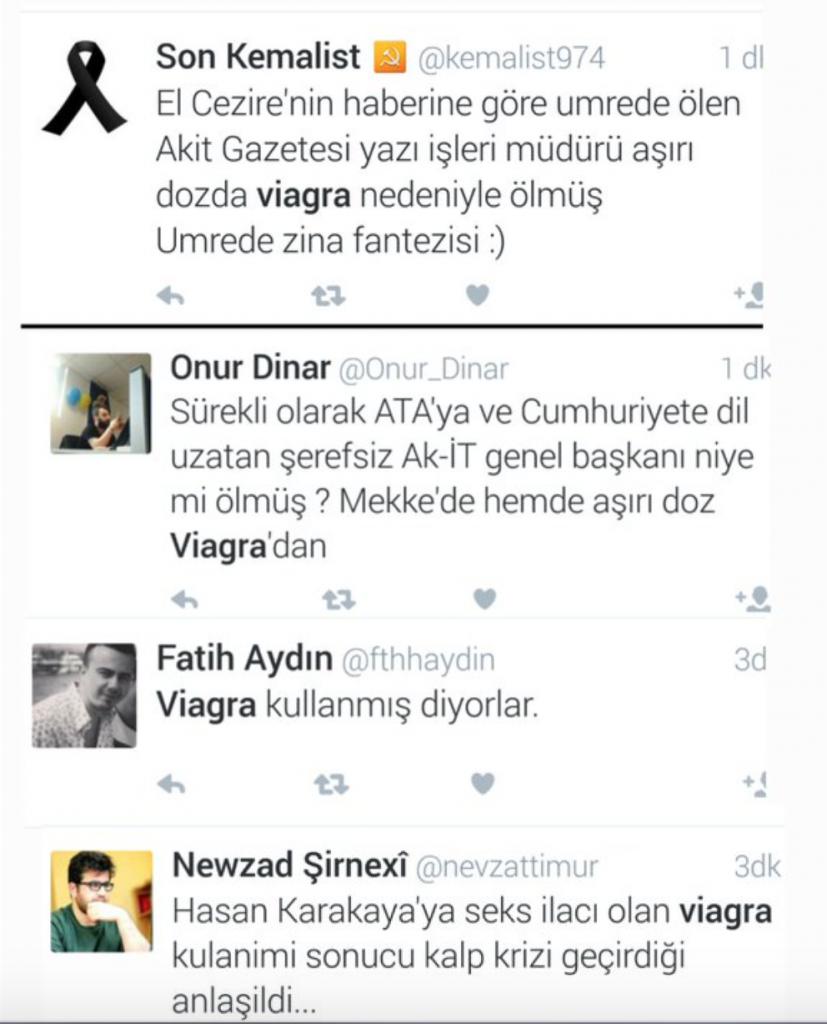
Task: Like Onur Dinar's tweet
Action: tap(485, 596)
